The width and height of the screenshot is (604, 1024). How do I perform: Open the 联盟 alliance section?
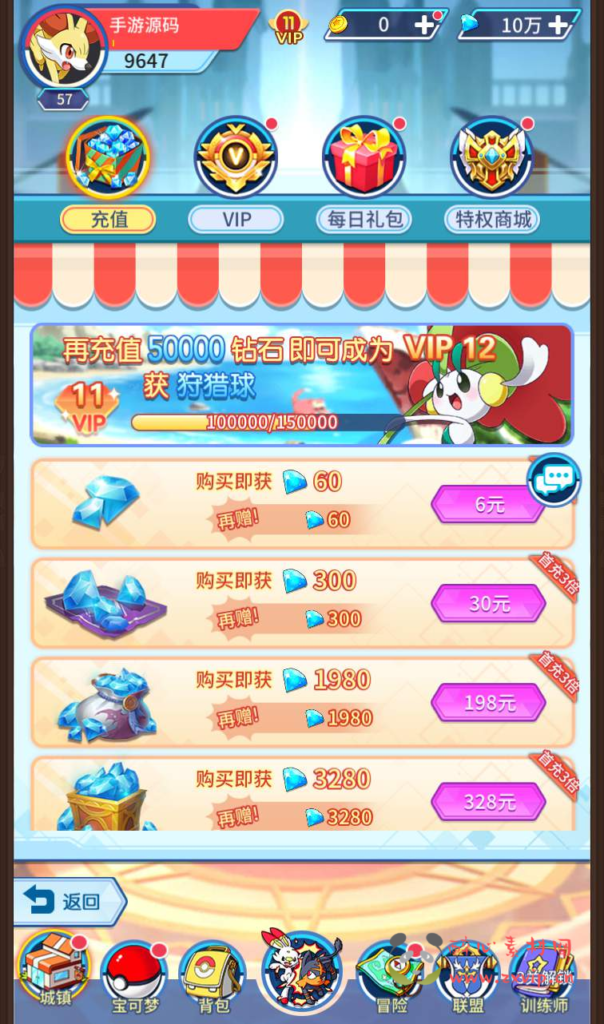tap(466, 972)
